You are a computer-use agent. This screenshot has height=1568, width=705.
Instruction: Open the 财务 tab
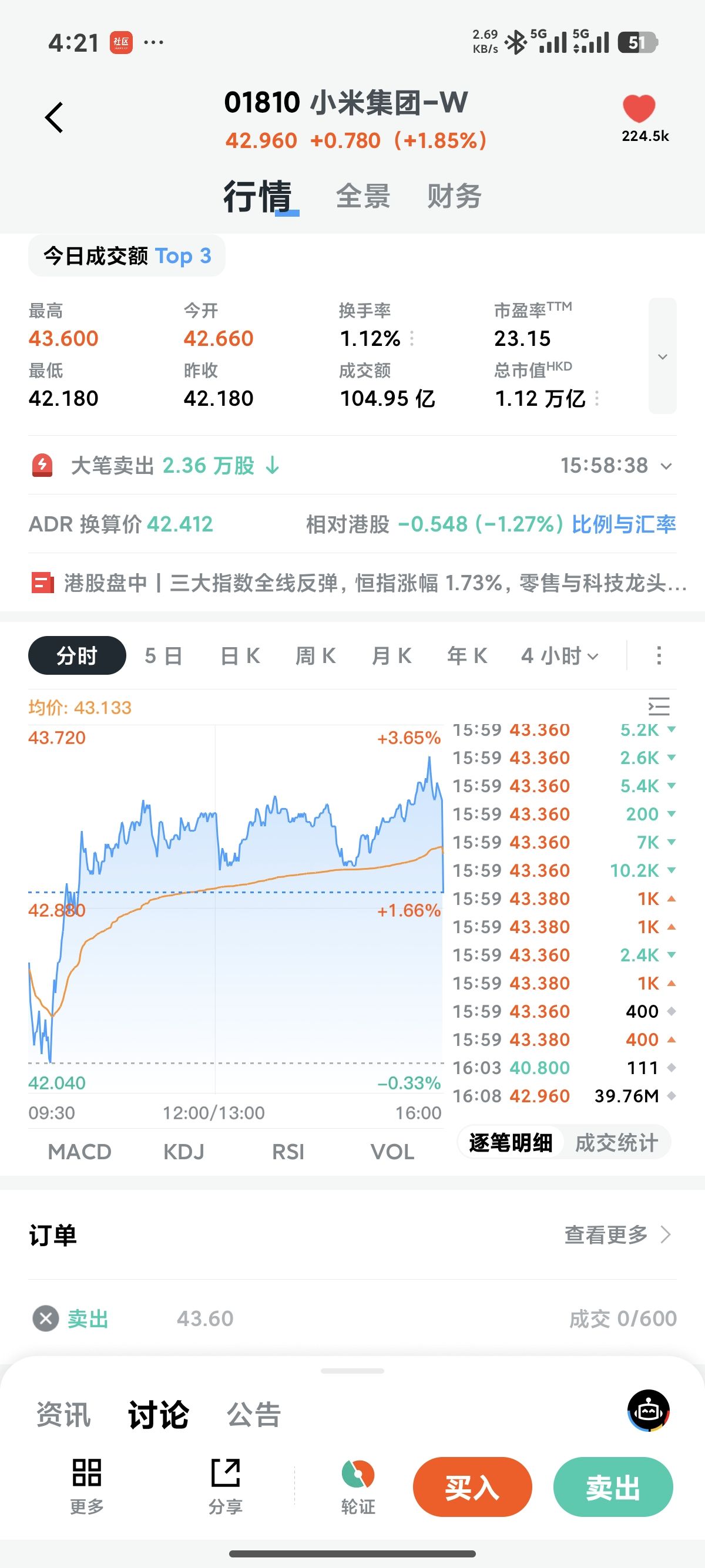(x=454, y=197)
